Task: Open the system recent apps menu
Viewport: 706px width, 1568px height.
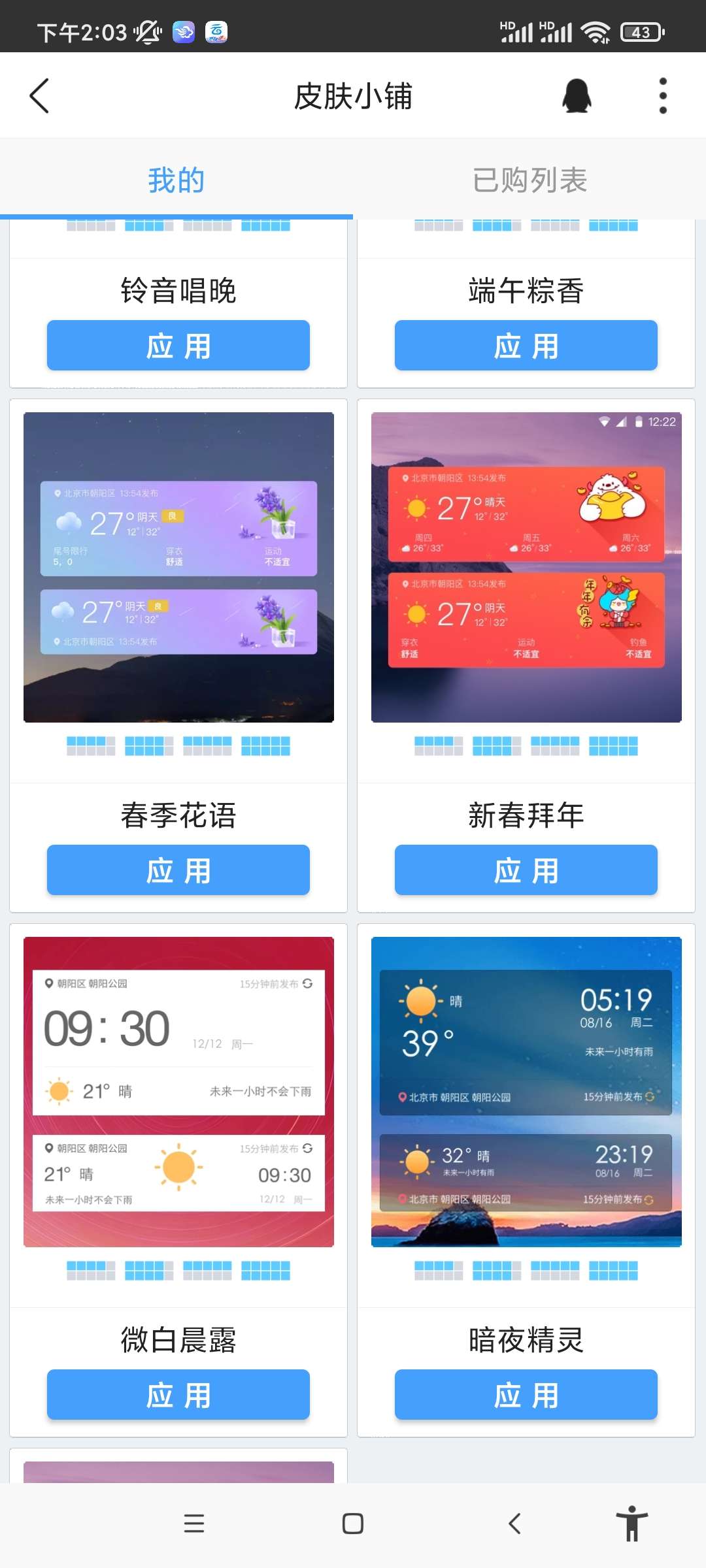Action: 194,1524
